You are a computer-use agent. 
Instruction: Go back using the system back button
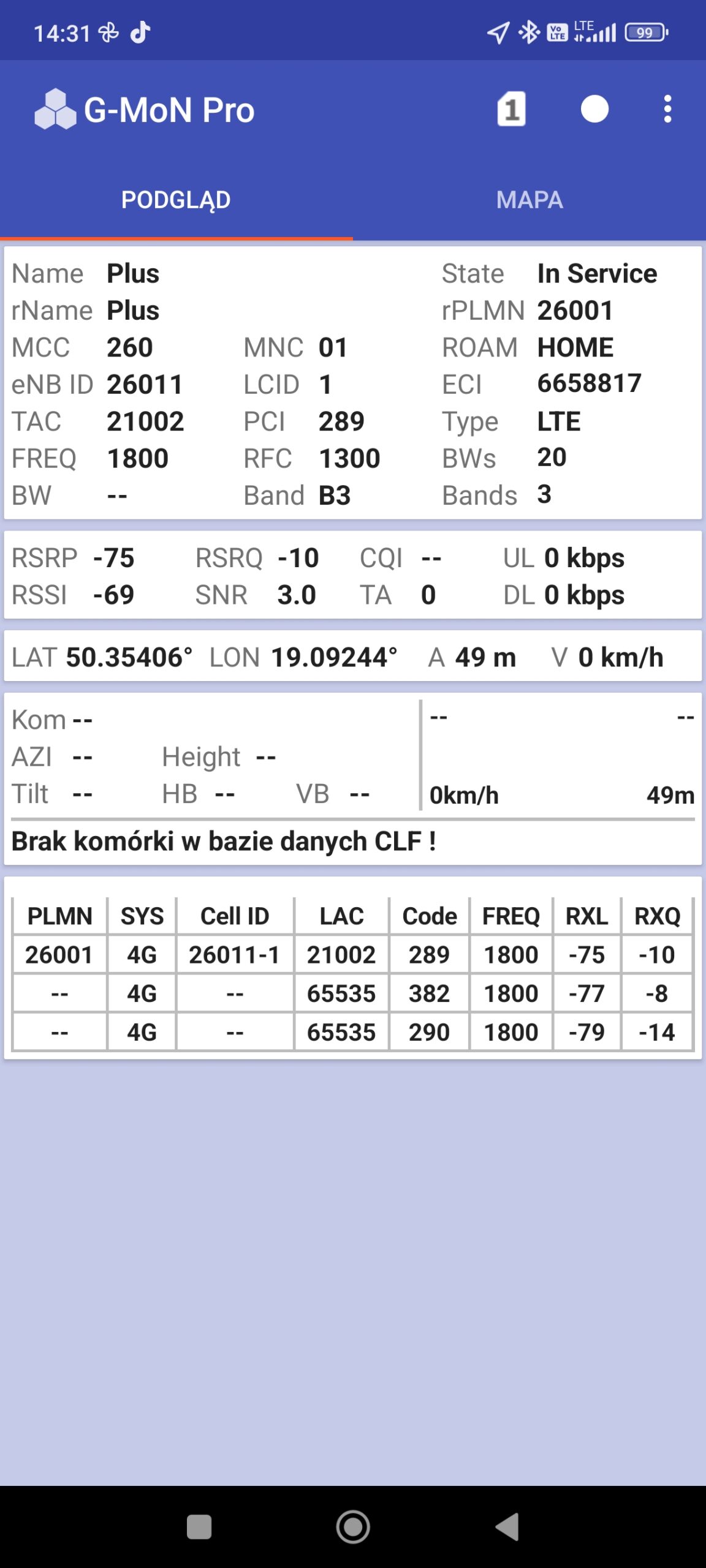(x=507, y=1526)
